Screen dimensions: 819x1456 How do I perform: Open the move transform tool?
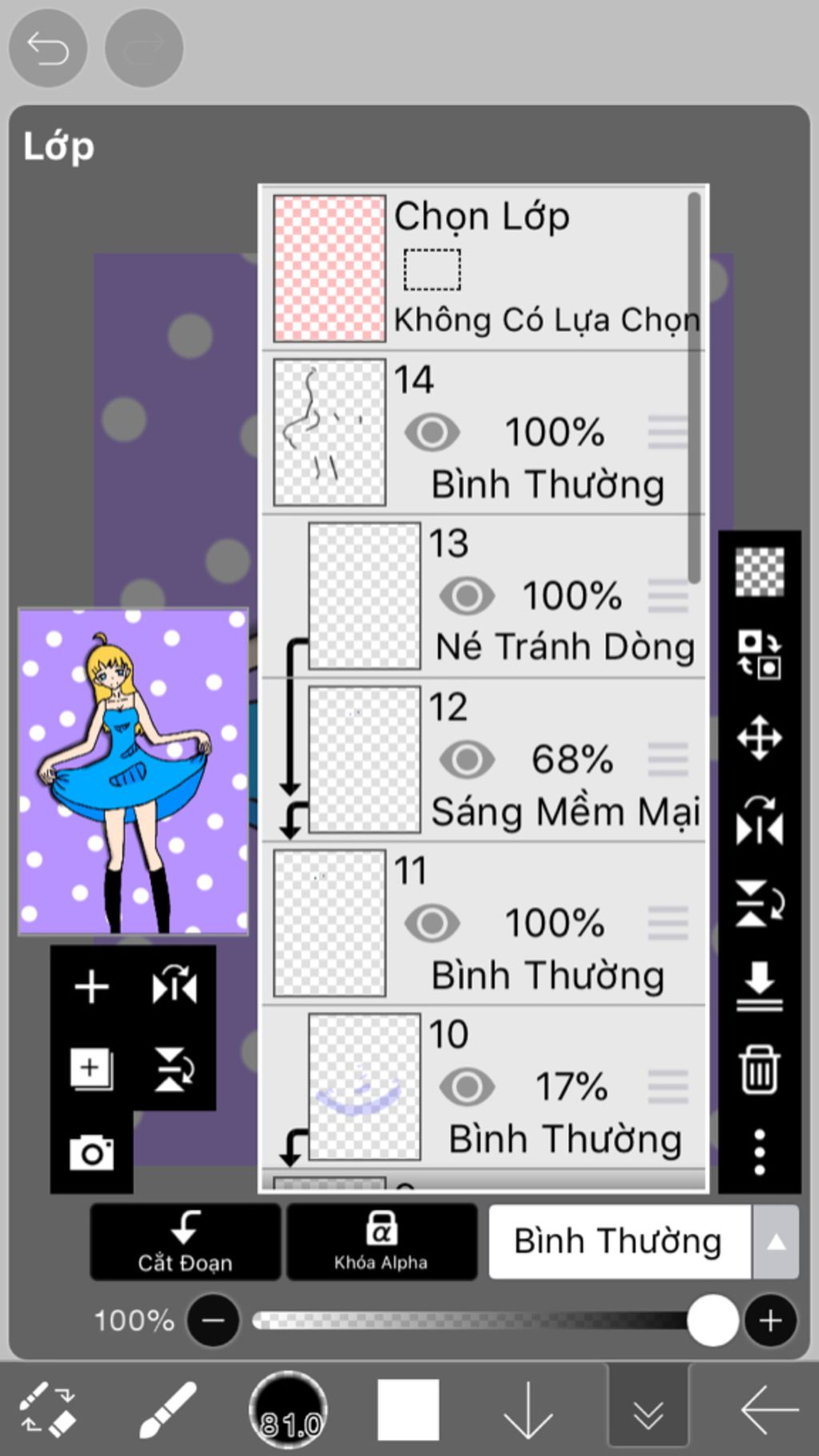click(759, 737)
